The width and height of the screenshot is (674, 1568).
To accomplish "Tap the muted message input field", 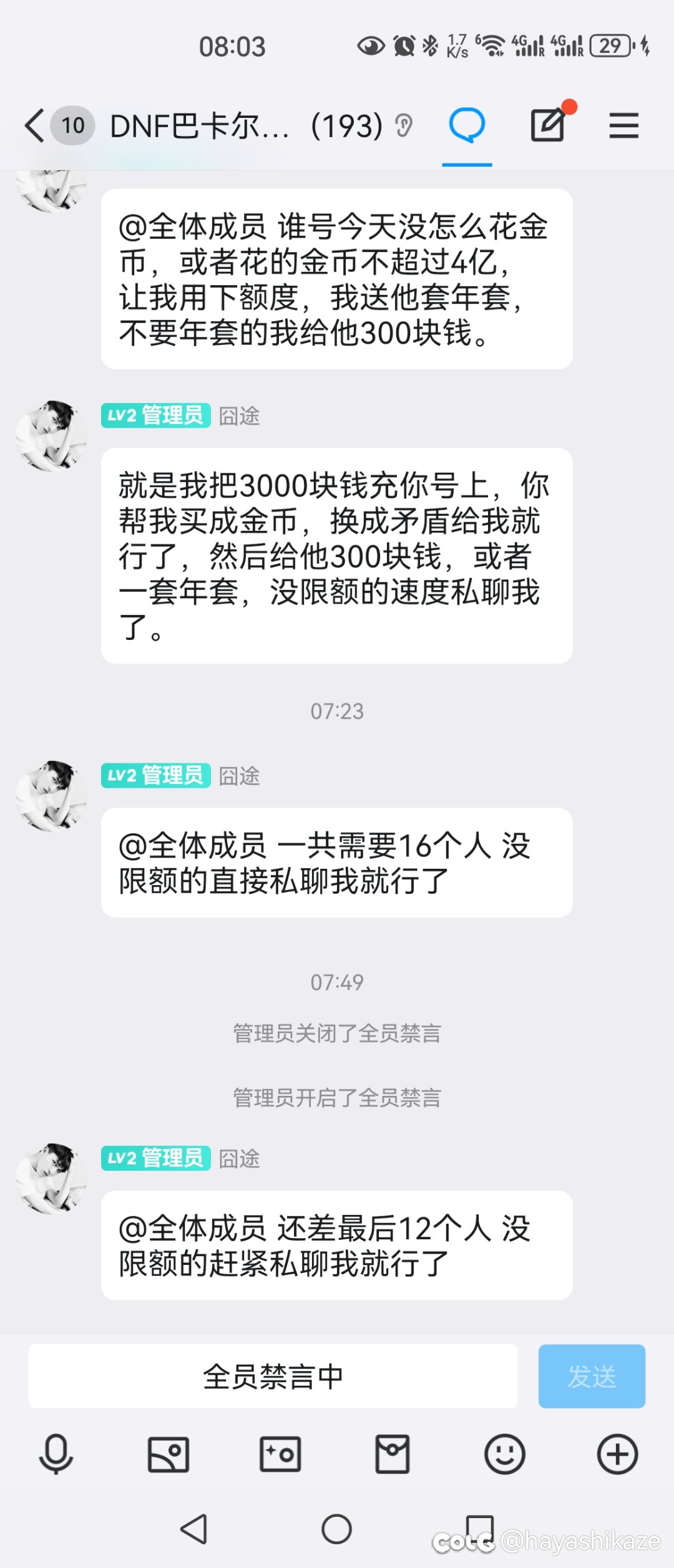I will pyautogui.click(x=273, y=1377).
